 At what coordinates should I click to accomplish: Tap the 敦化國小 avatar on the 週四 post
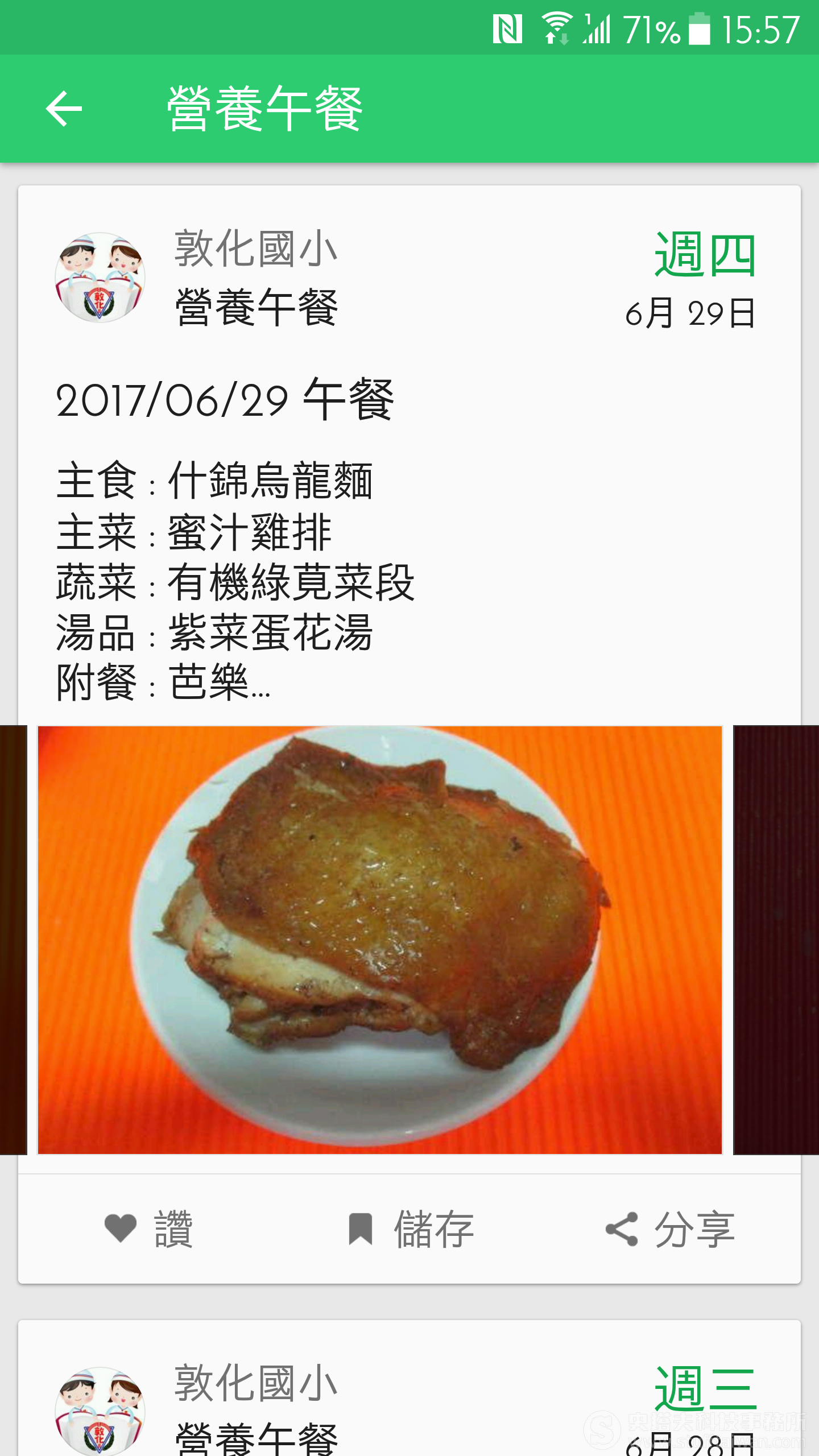click(x=100, y=278)
